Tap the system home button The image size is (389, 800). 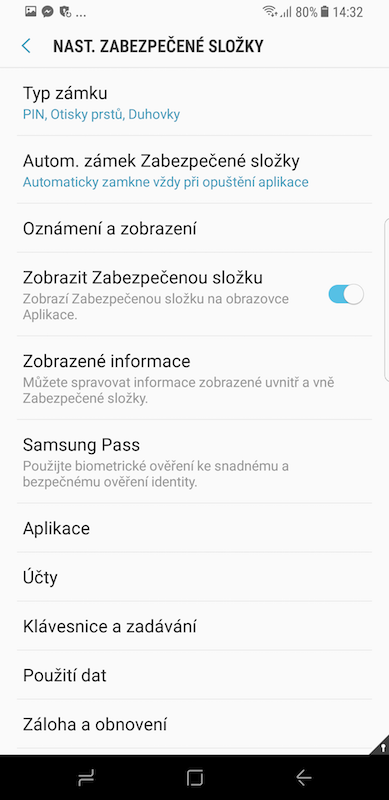click(194, 778)
